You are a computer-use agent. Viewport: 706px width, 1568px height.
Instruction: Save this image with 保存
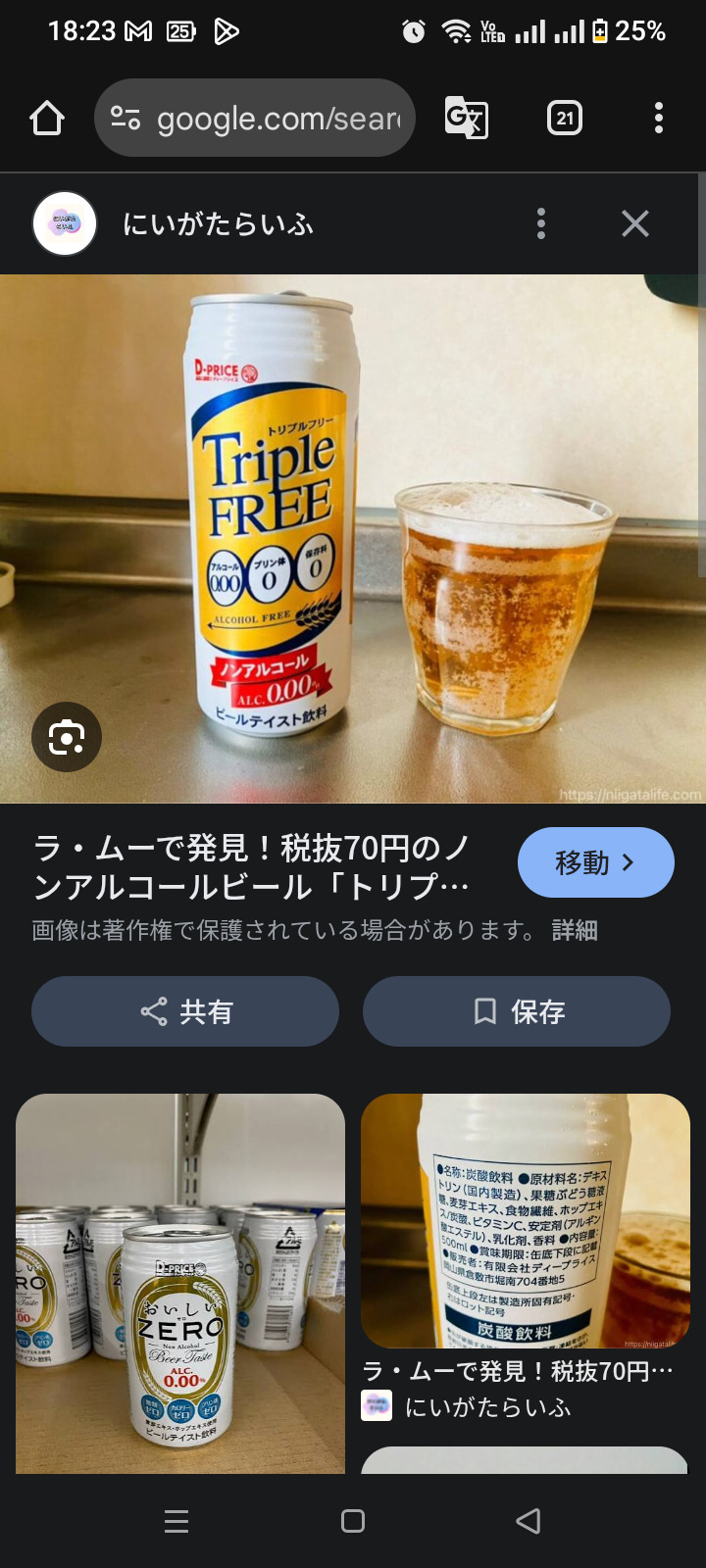click(x=517, y=1011)
